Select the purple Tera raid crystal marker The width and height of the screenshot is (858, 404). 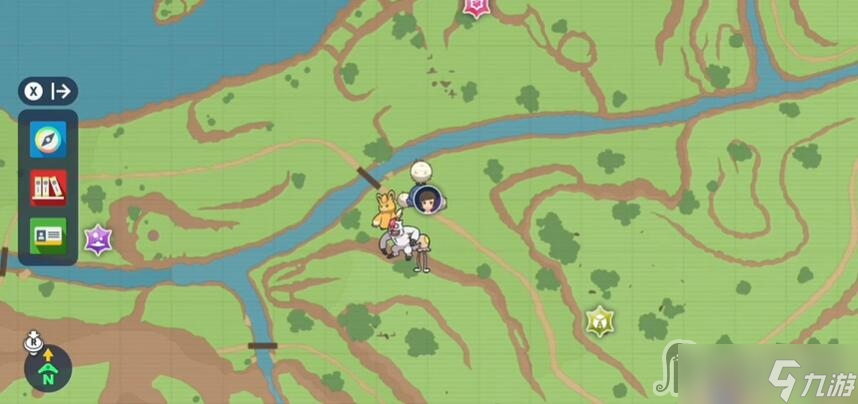coord(97,238)
